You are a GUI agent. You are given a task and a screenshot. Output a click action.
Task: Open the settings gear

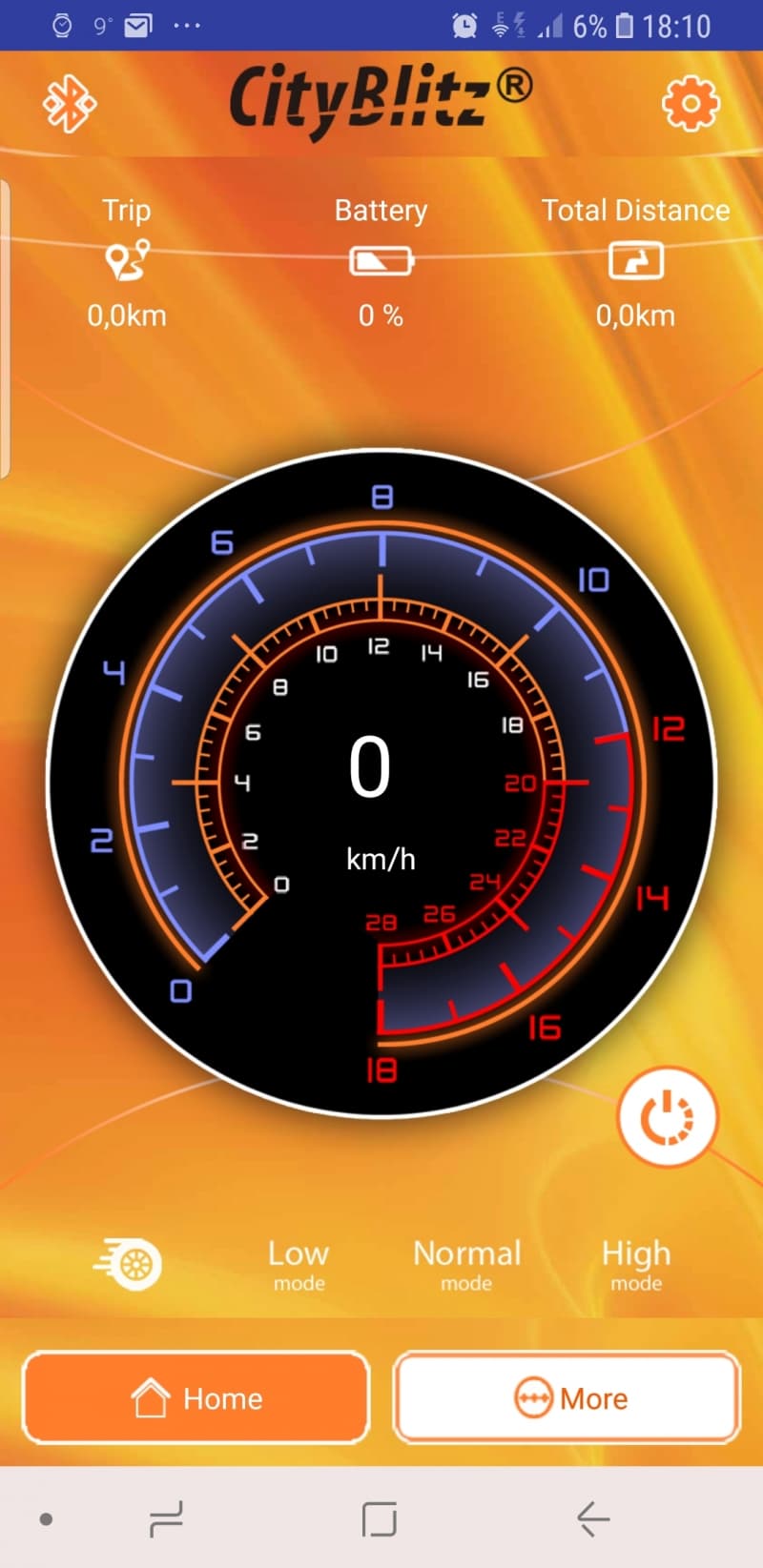690,103
